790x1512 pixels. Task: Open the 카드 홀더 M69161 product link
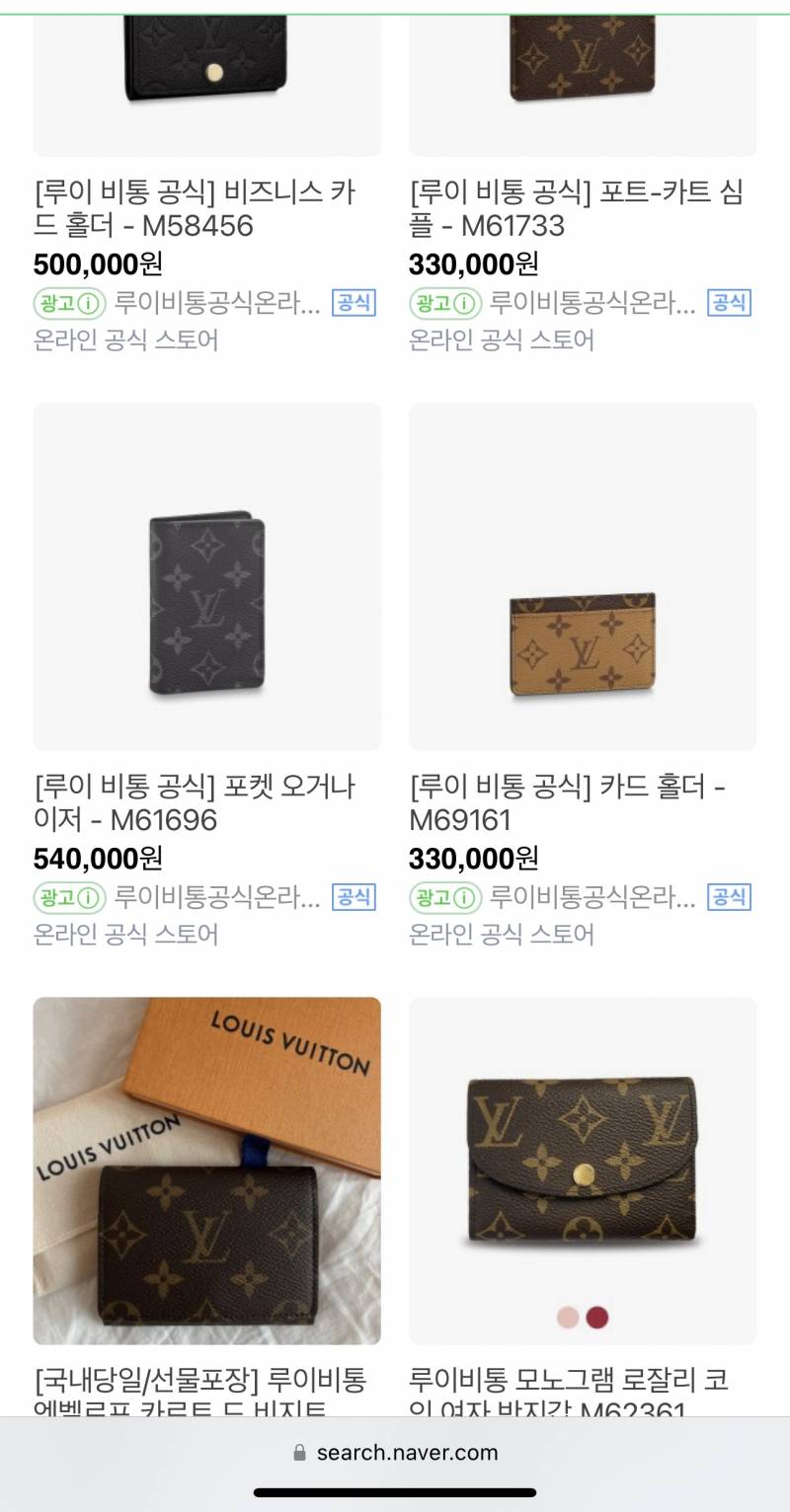tap(568, 803)
